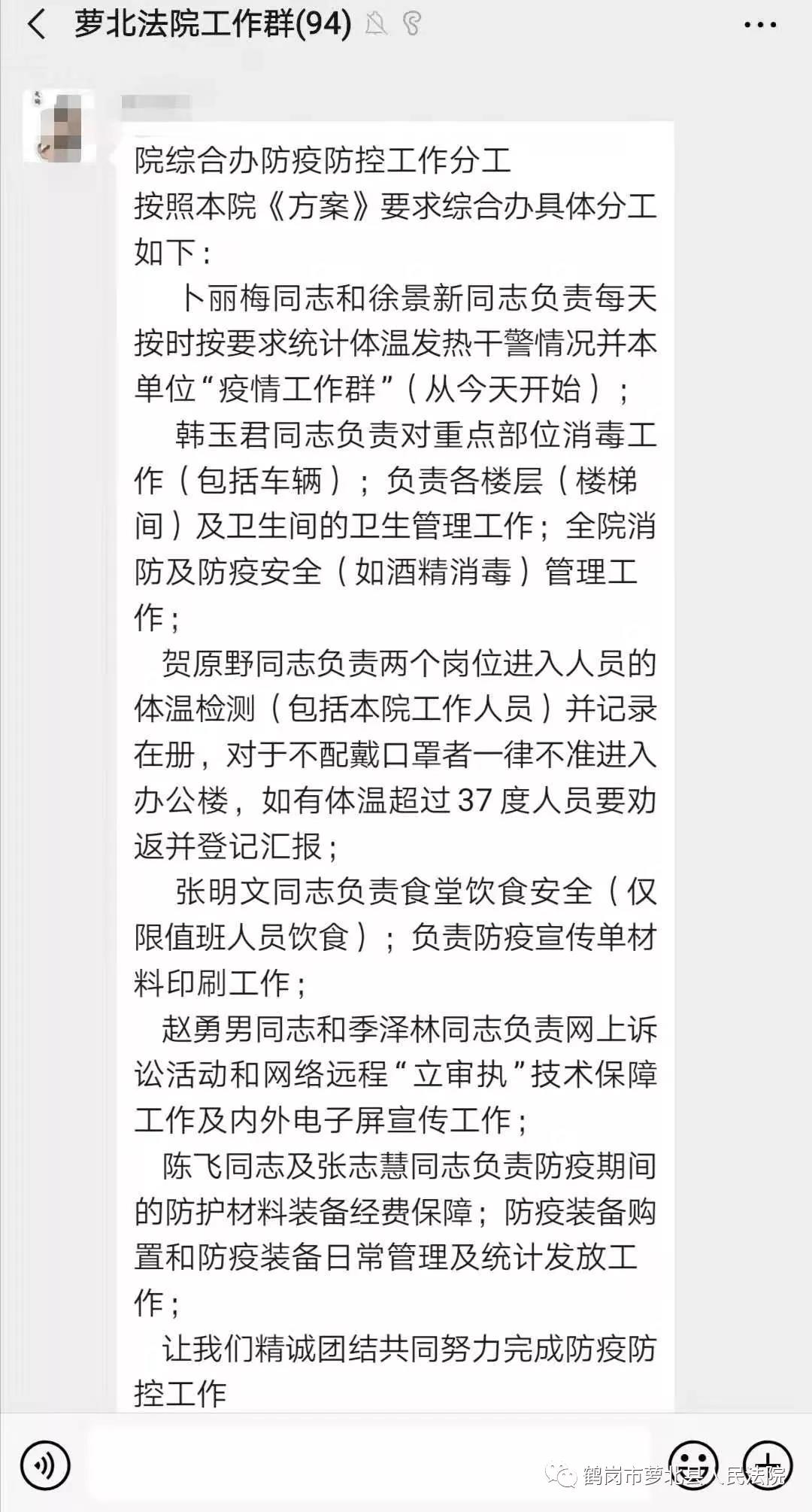Go back from the 萝北法院工作群 chat

click(36, 25)
